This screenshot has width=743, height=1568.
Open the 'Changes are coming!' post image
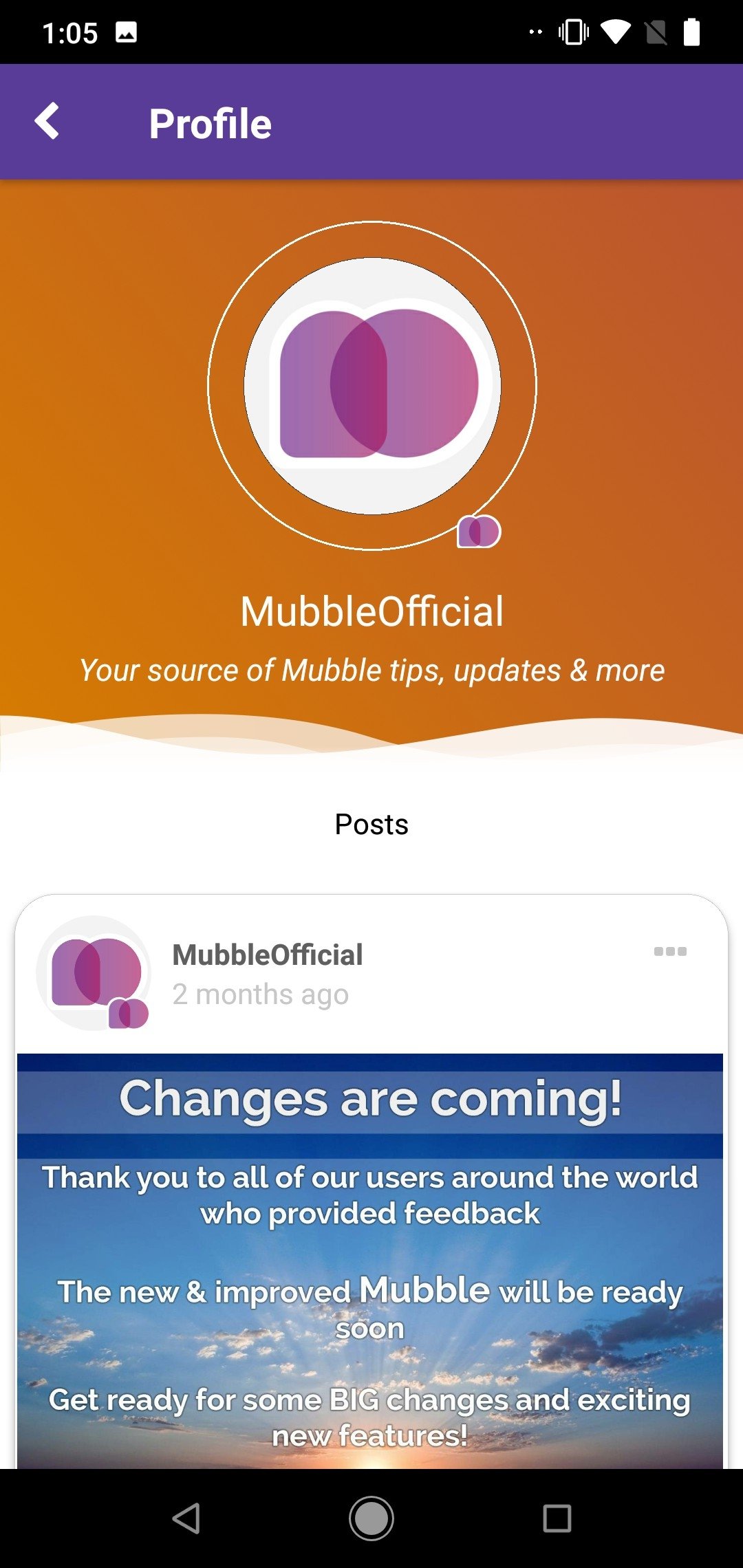370,1261
